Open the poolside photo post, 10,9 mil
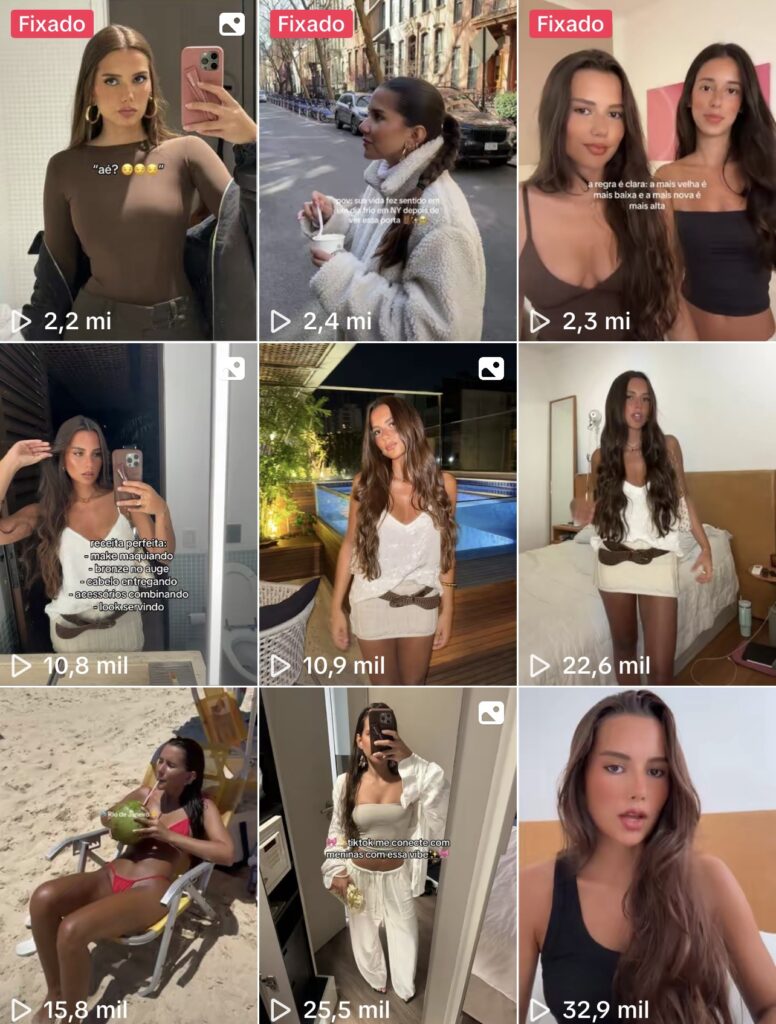 coord(387,513)
